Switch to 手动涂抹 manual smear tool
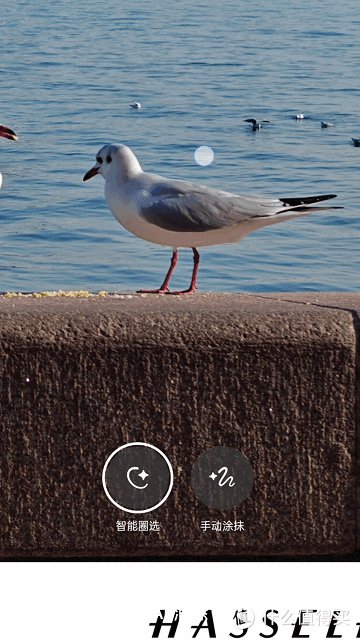Screen dimensions: 360x640 222,478
